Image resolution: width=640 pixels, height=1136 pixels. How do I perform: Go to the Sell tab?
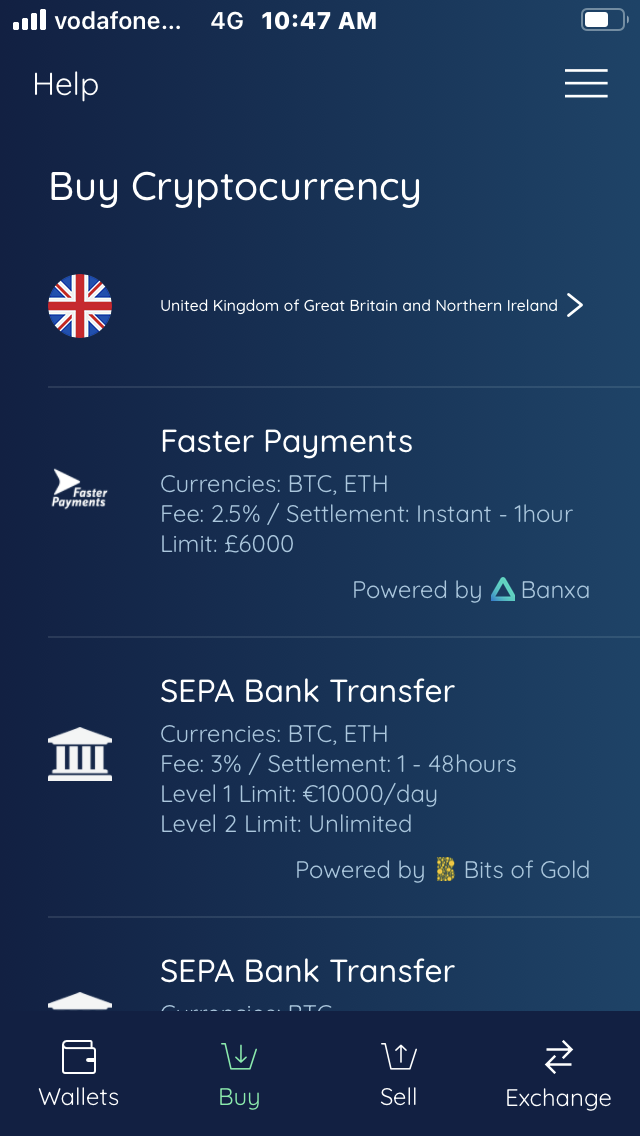coord(398,1074)
